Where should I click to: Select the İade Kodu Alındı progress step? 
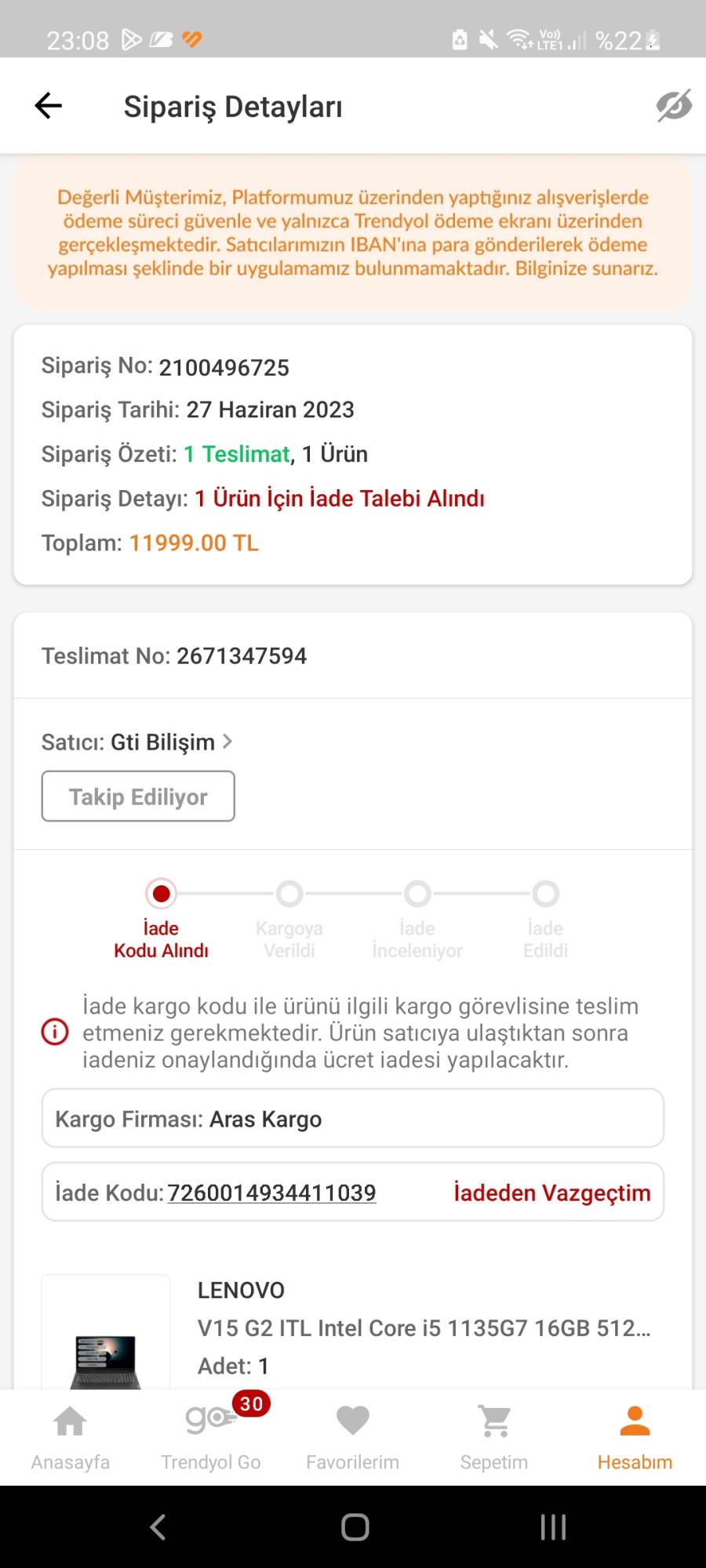coord(160,893)
